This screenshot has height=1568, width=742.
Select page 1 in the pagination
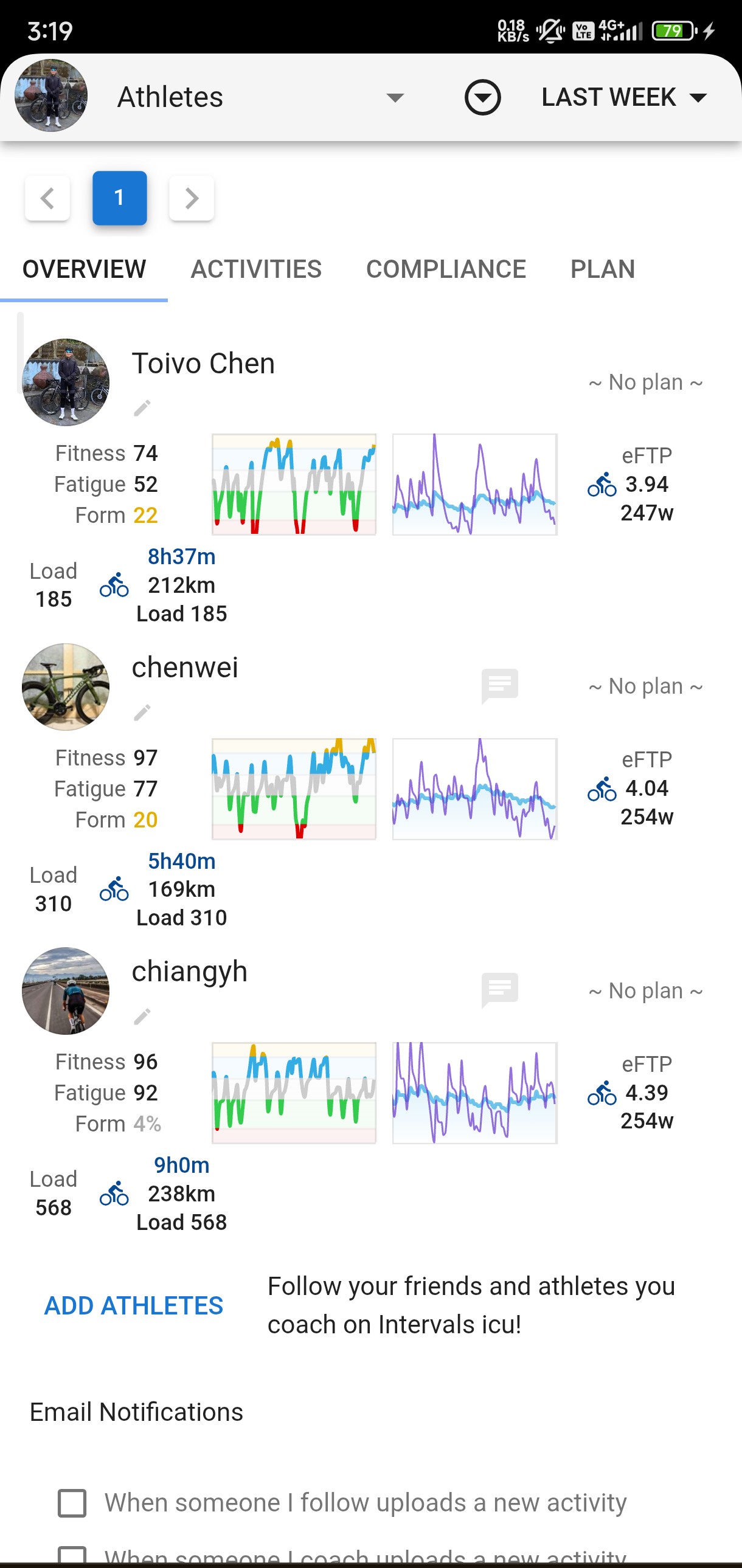tap(119, 198)
